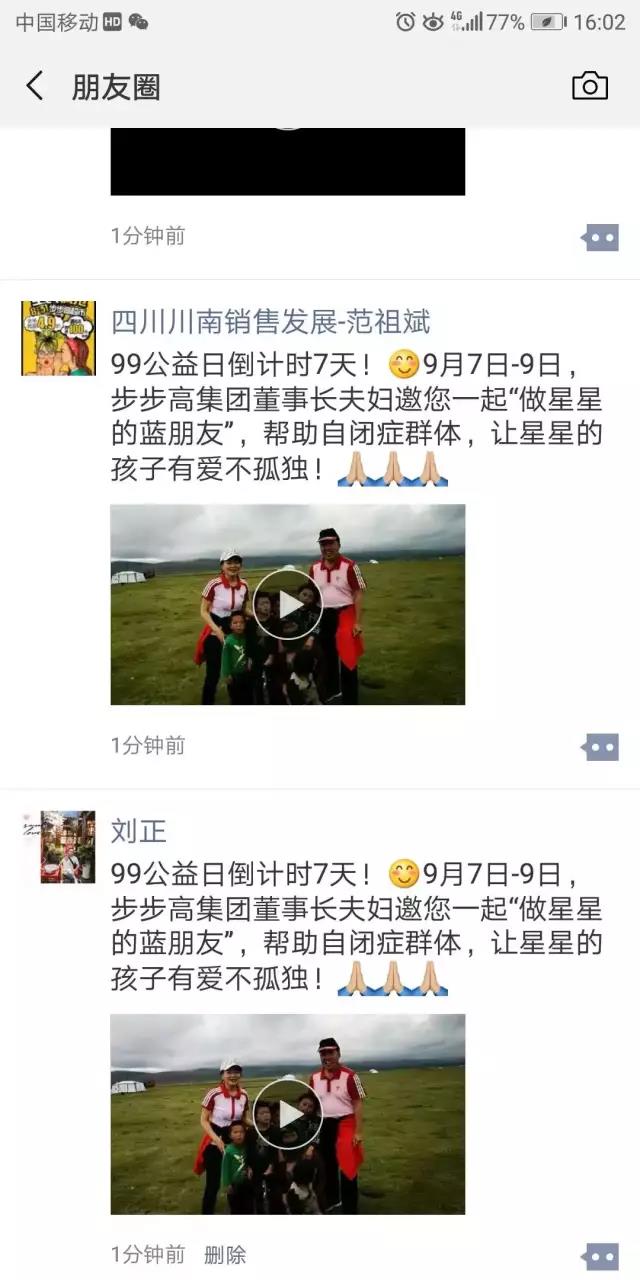Go back from 朋友圈
Screen dimensions: 640x1280
tap(34, 86)
